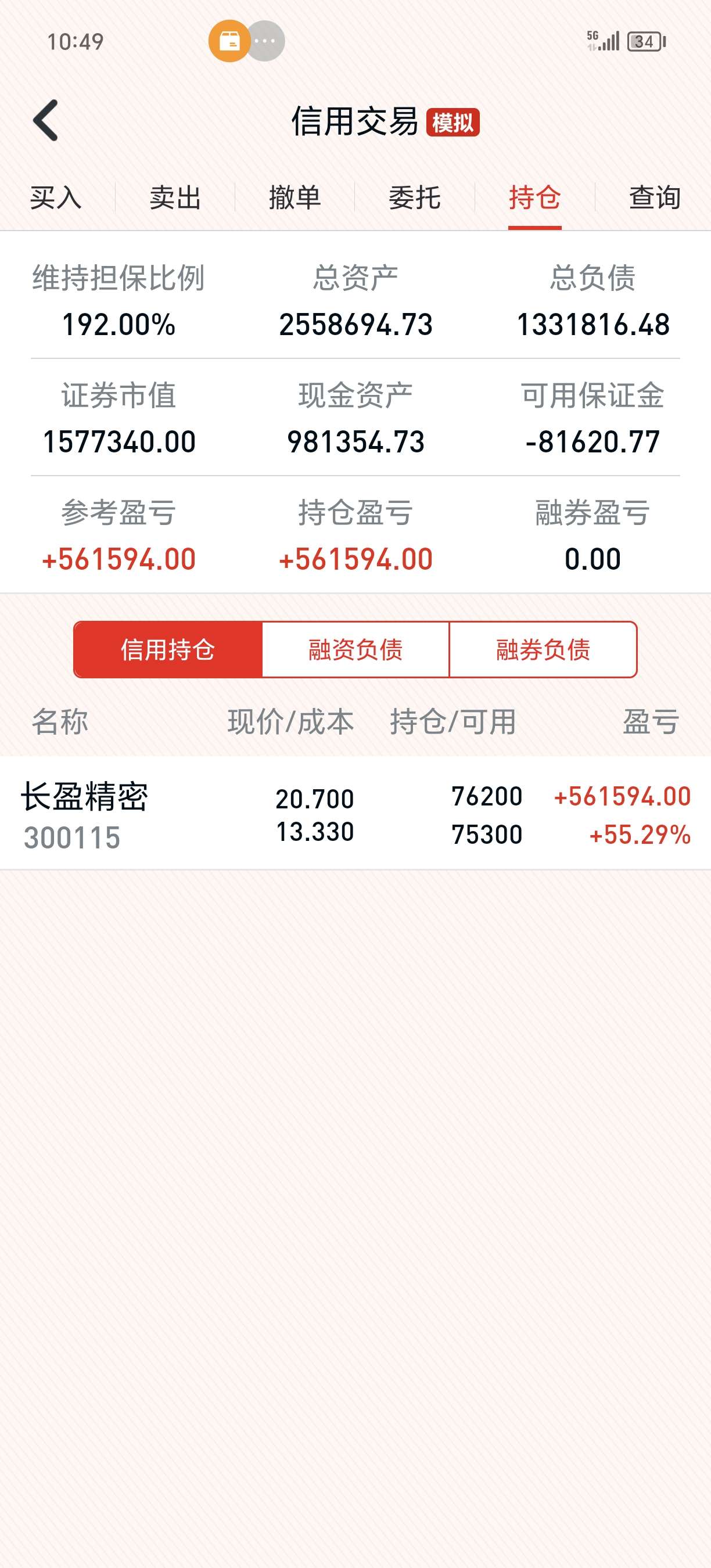The width and height of the screenshot is (711, 1568).
Task: Go back using the top-left arrow
Action: (x=46, y=121)
